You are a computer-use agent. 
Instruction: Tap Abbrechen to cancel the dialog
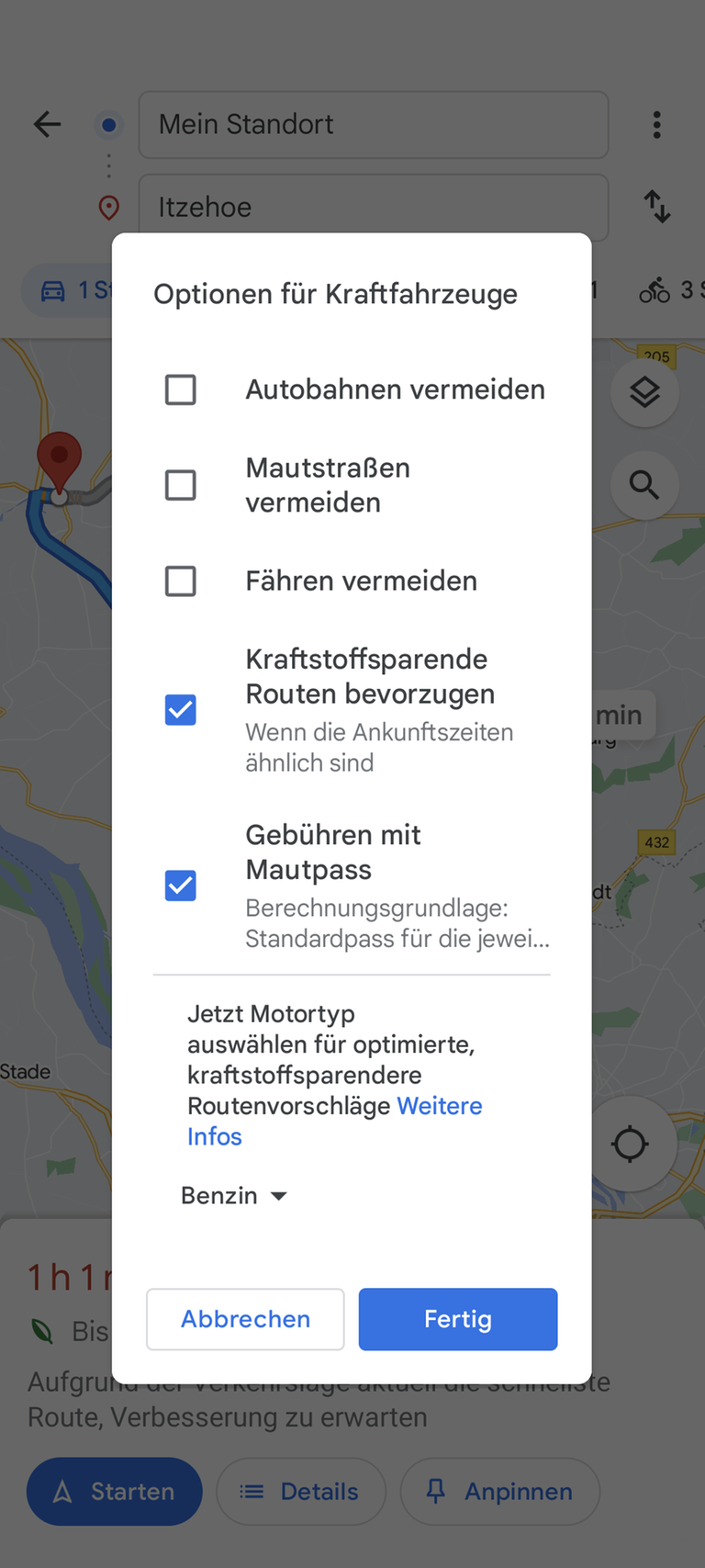click(245, 1319)
